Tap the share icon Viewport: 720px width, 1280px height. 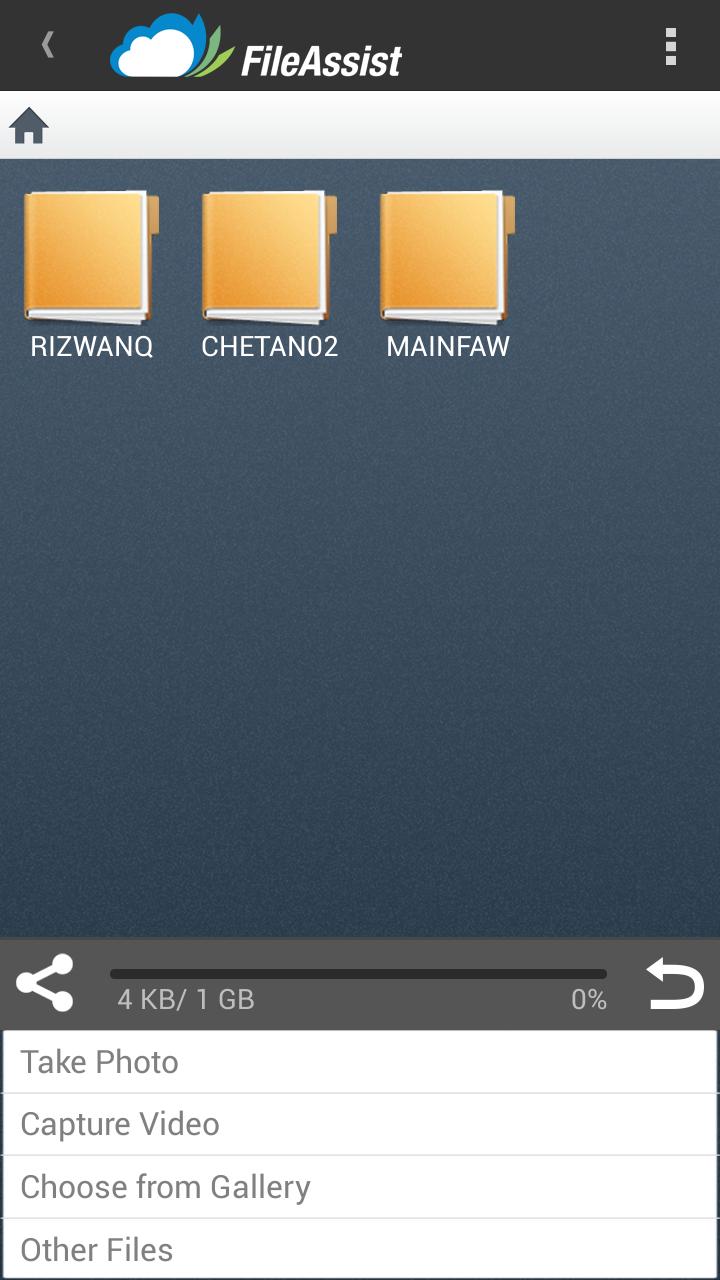(x=45, y=983)
